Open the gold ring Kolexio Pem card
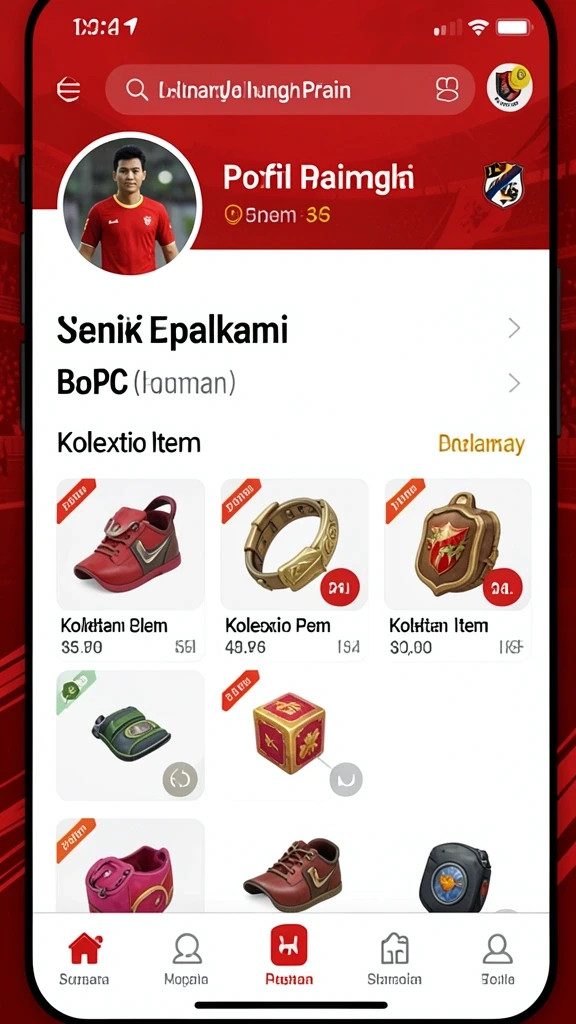The image size is (576, 1024). (294, 569)
